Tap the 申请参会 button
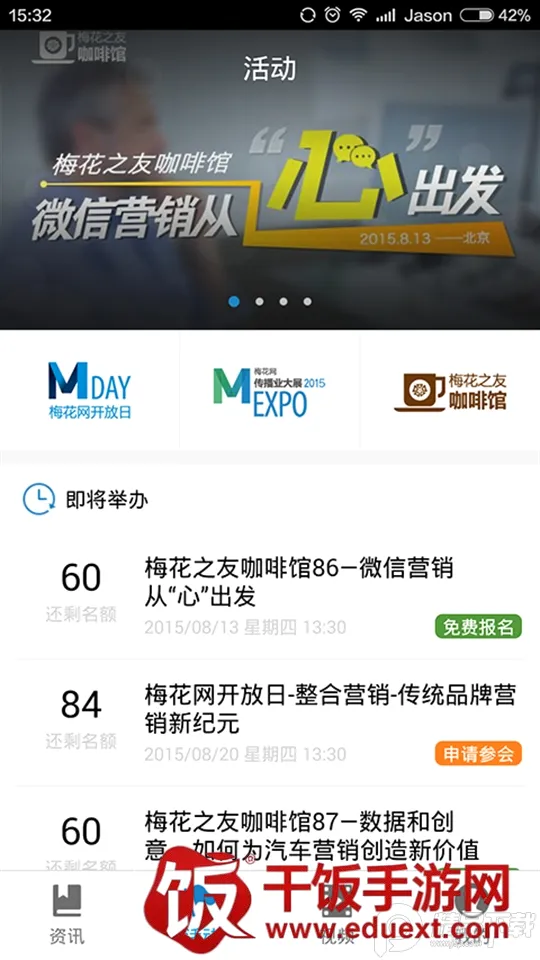Screen dimensions: 540x960 (478, 753)
